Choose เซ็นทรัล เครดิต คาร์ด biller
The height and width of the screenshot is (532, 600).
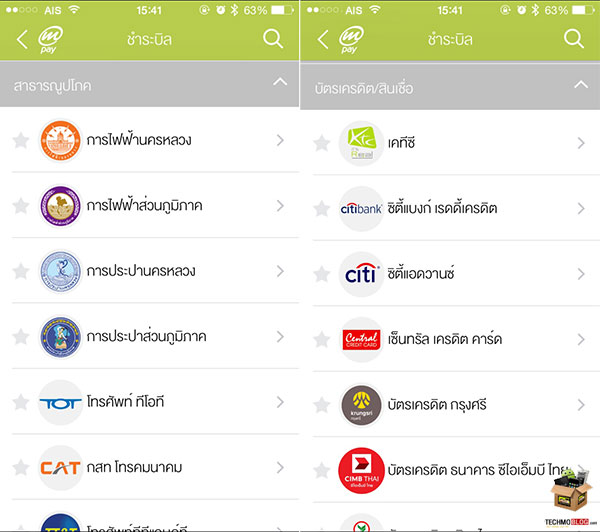coord(450,339)
